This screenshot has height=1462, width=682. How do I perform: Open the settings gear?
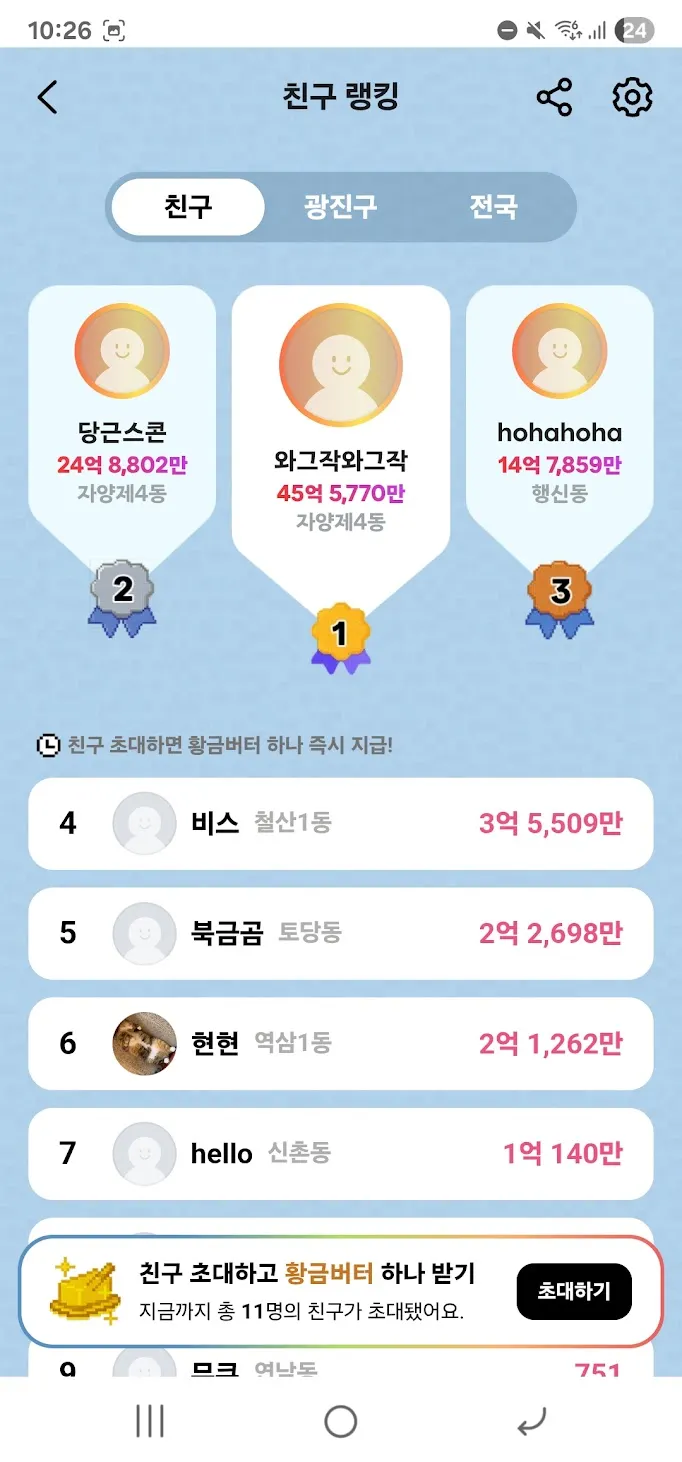click(632, 98)
